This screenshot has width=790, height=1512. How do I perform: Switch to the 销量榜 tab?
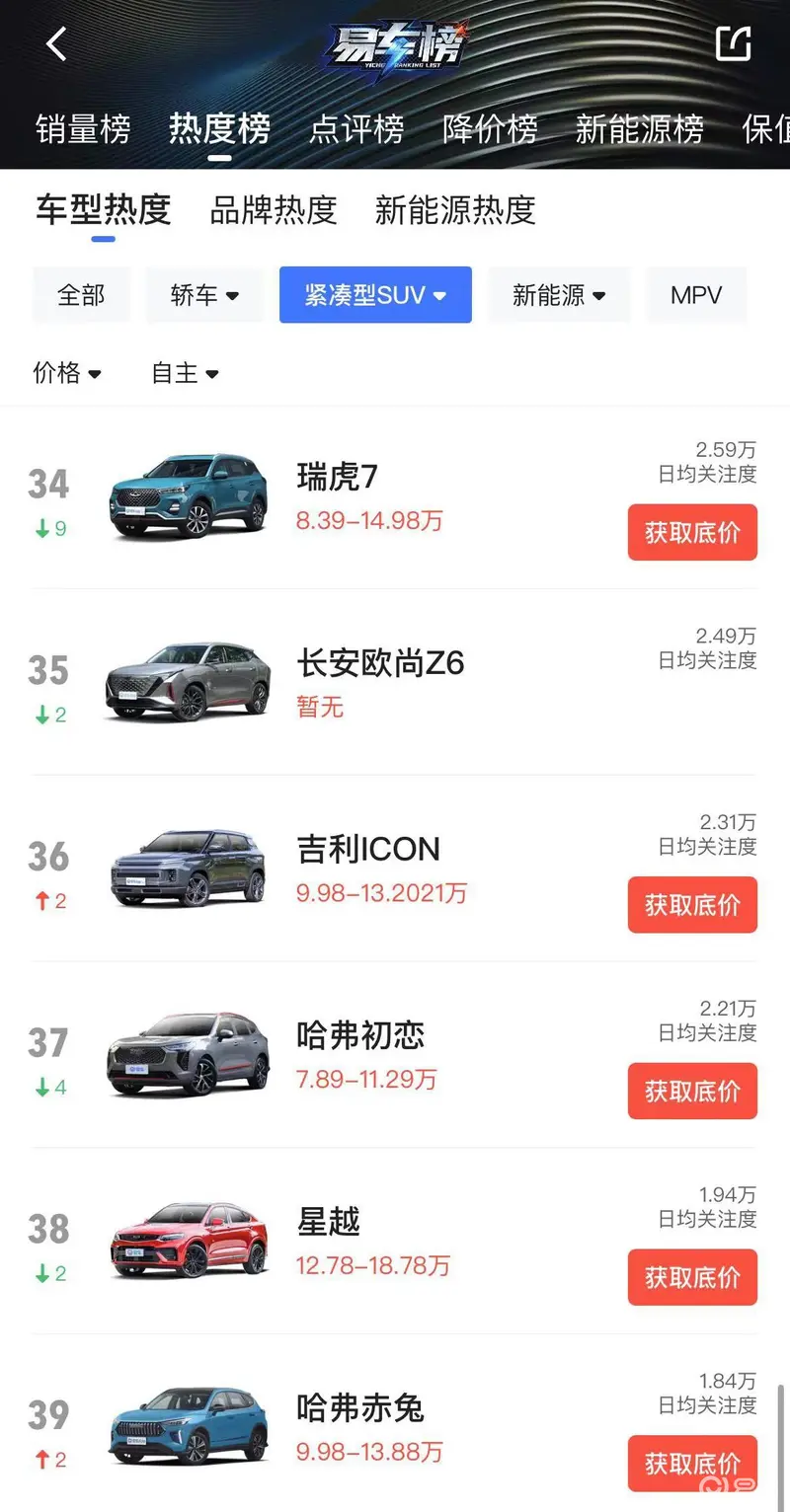click(83, 129)
